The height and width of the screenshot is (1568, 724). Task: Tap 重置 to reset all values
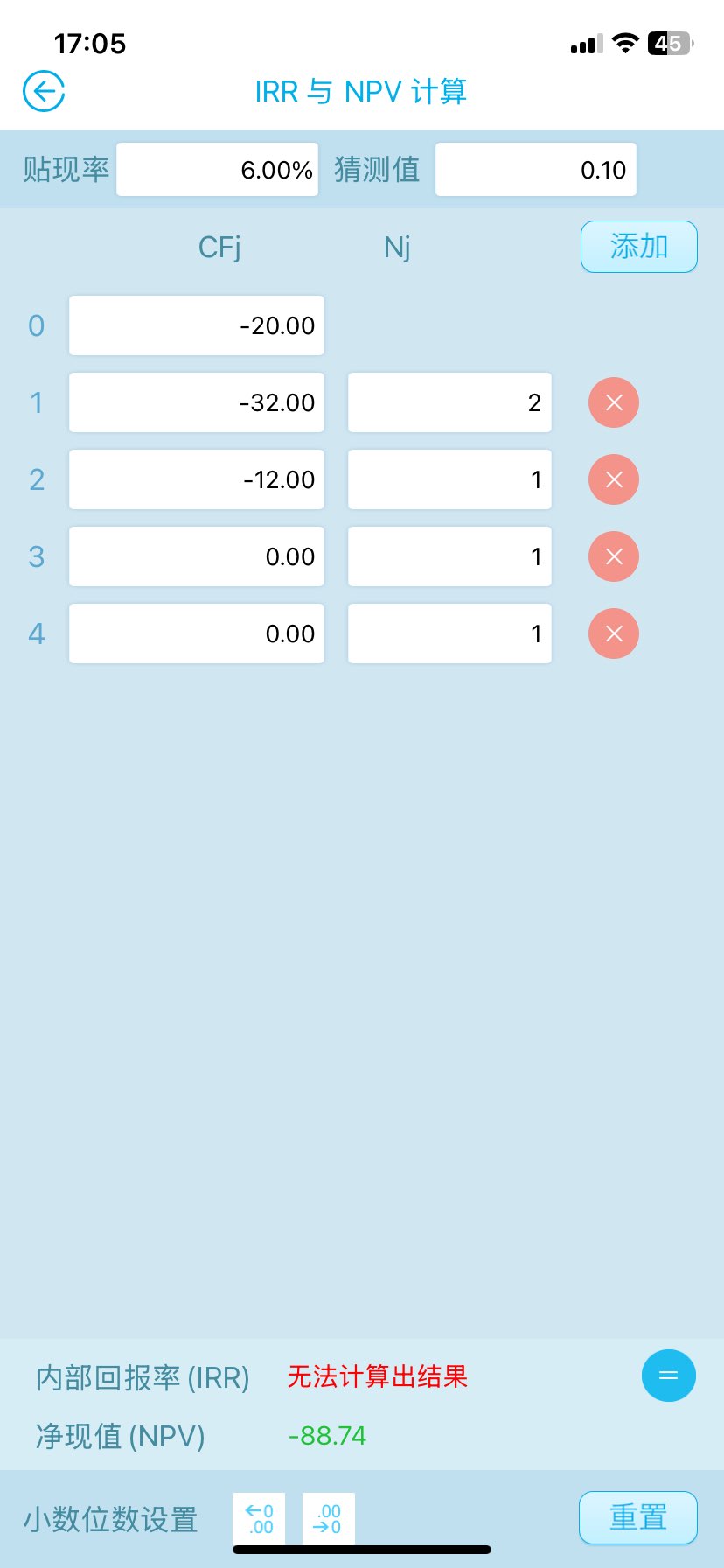click(x=638, y=1517)
